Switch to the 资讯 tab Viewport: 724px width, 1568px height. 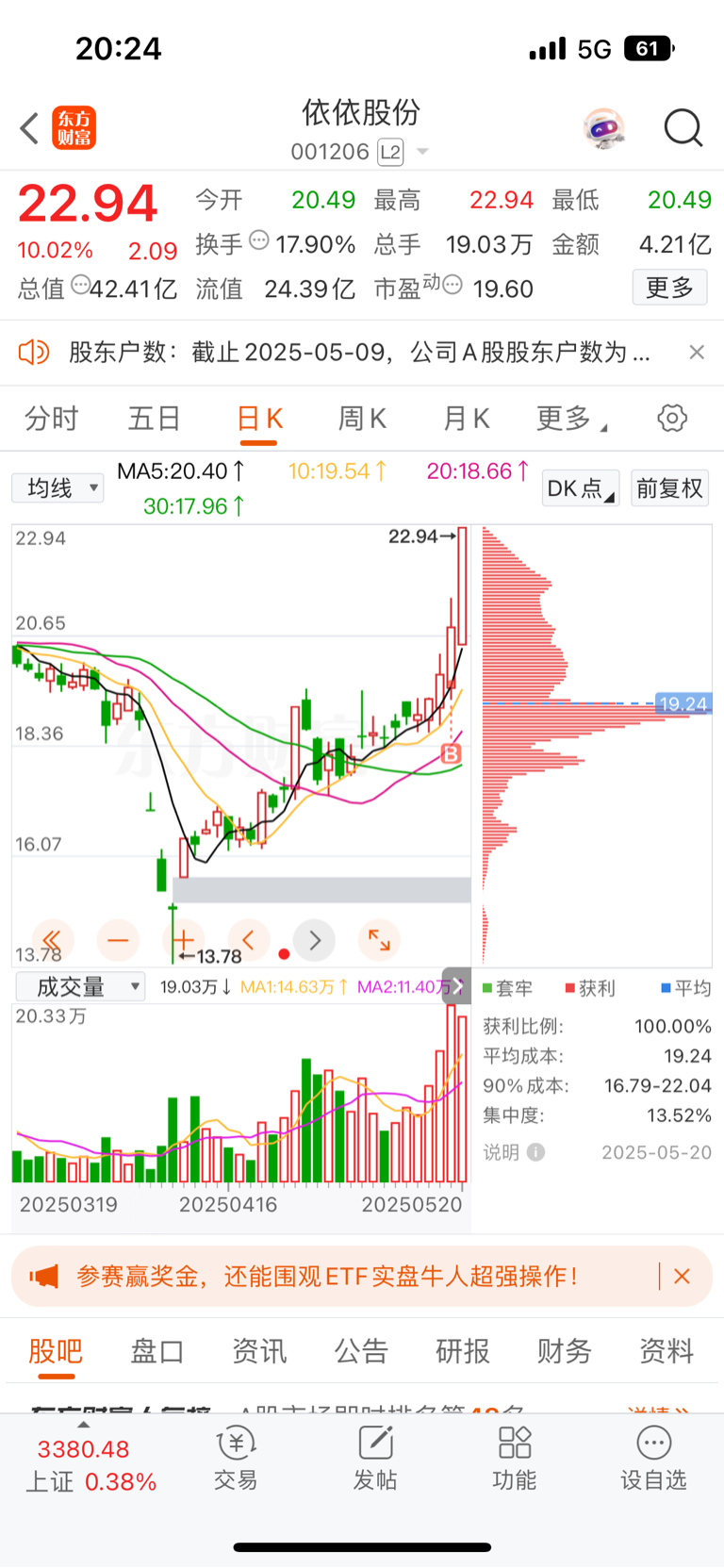click(x=259, y=1351)
